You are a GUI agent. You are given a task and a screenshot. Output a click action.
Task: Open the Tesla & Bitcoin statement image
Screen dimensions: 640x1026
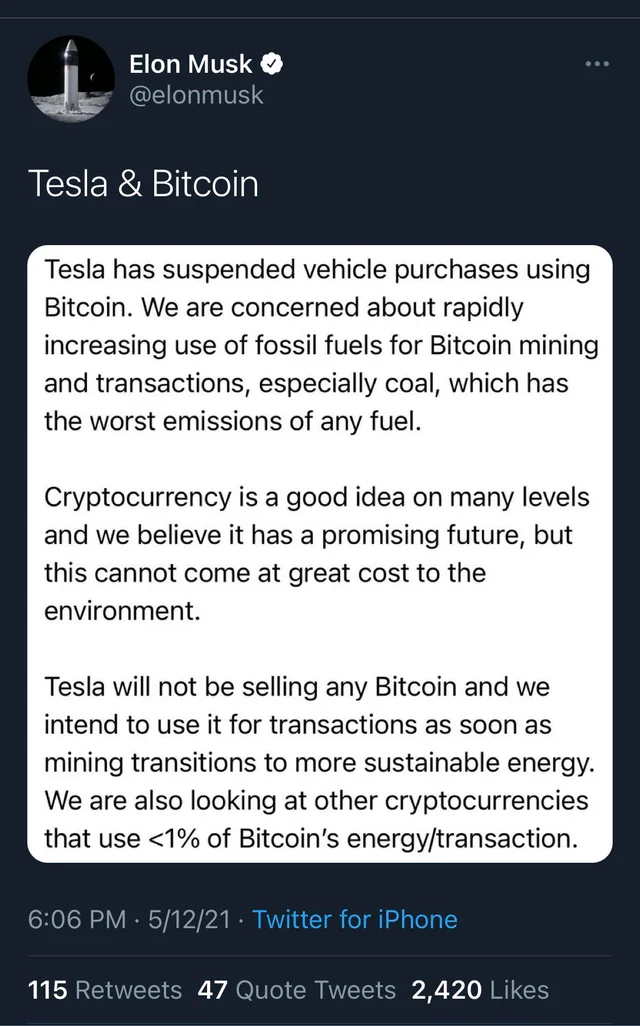[320, 554]
